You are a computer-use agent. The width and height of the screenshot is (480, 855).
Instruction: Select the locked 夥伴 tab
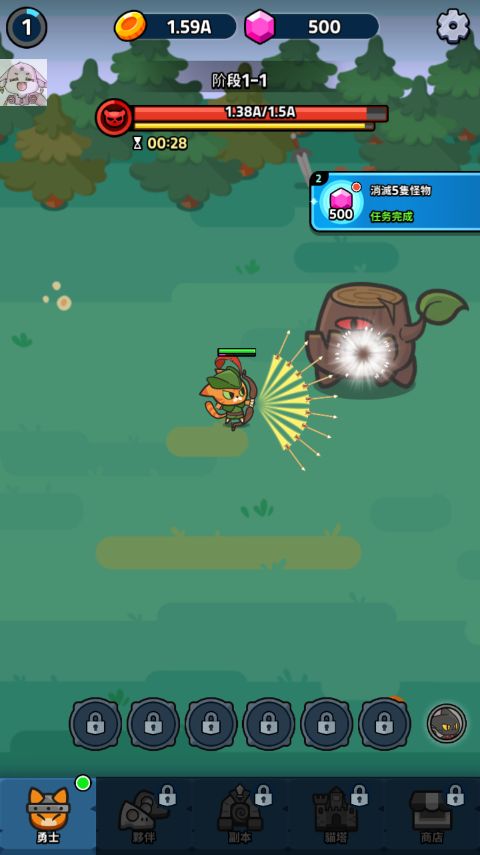coord(144,816)
